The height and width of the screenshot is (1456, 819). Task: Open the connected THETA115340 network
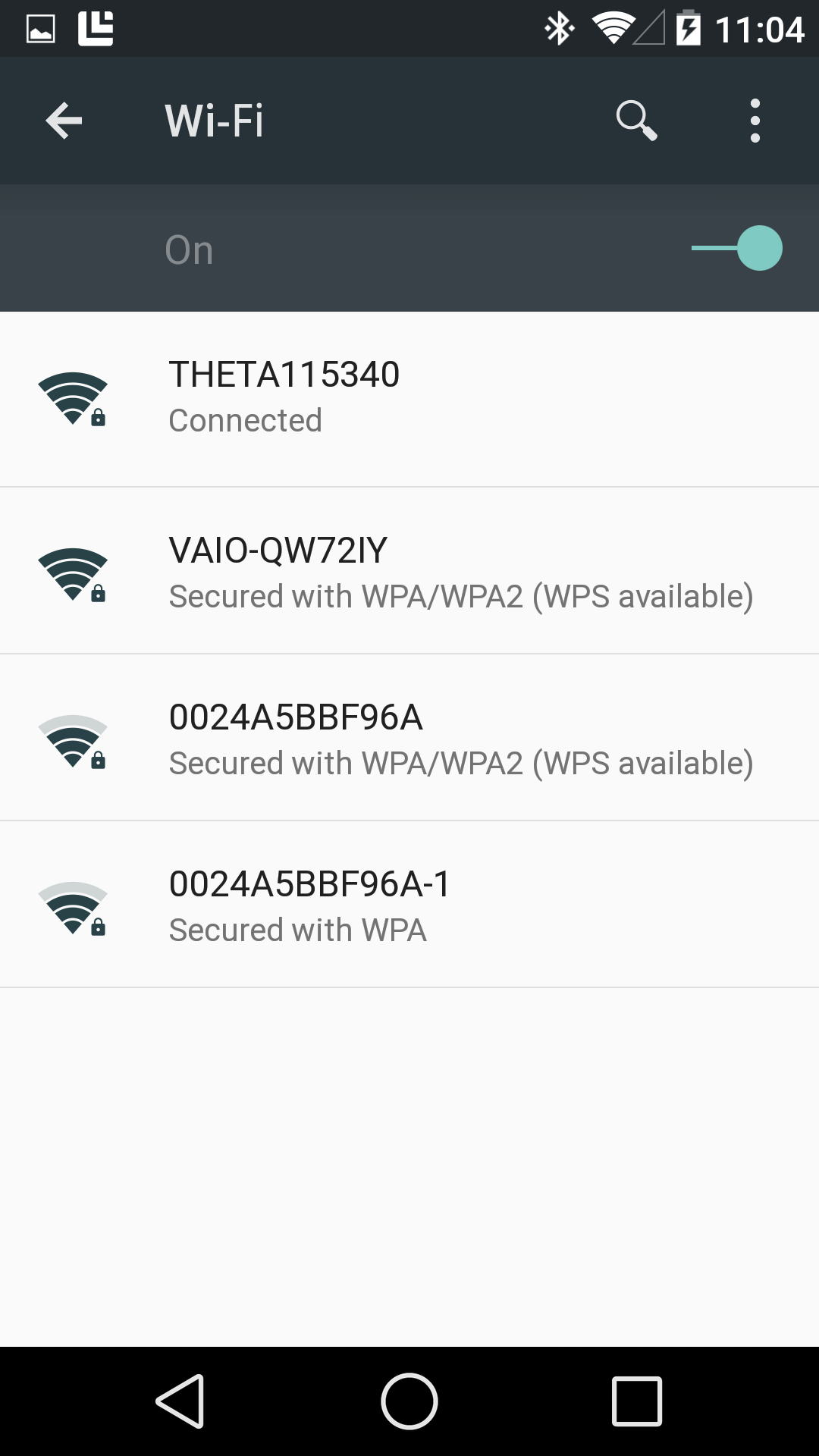[x=409, y=399]
